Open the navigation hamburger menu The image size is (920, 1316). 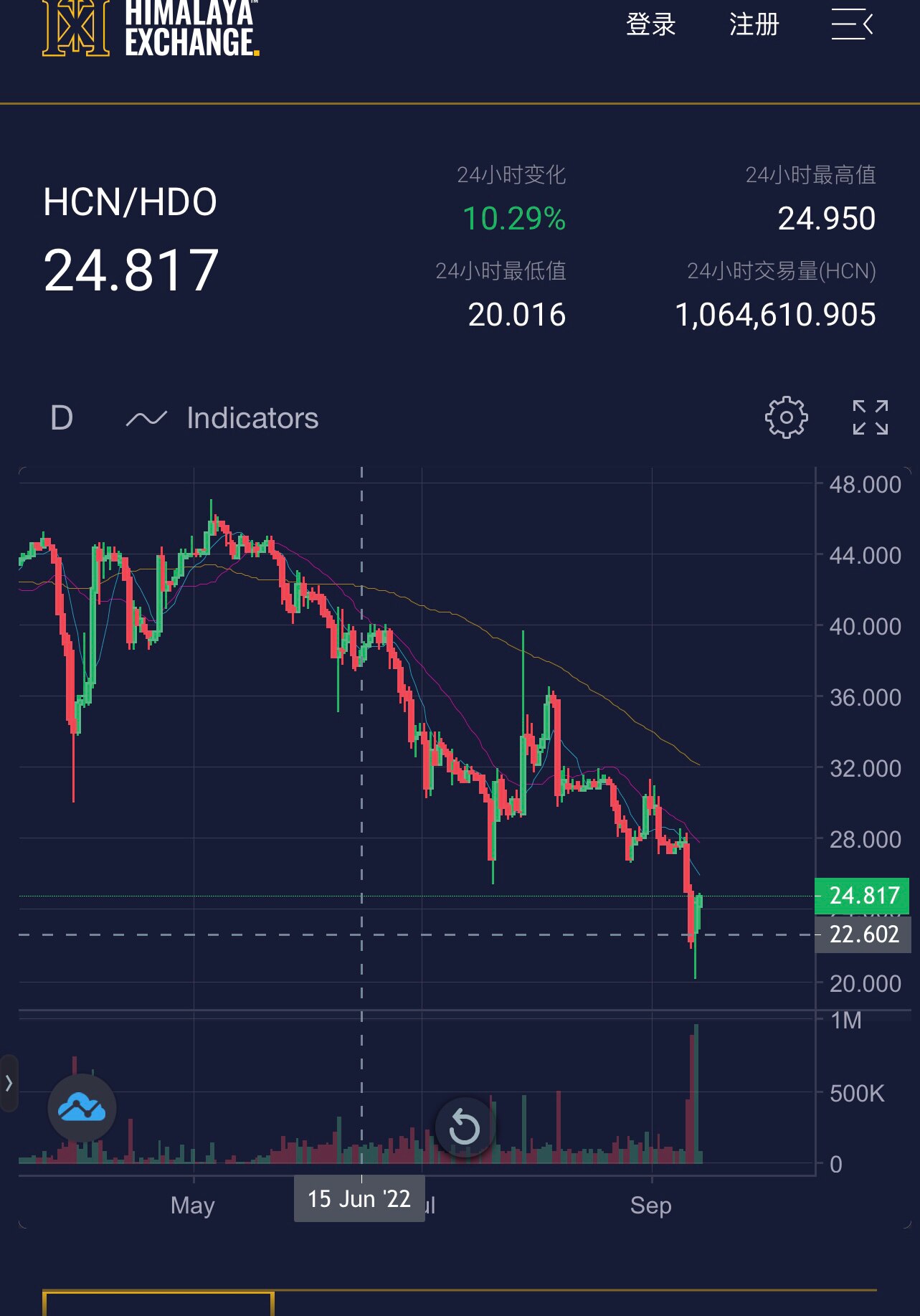point(853,25)
